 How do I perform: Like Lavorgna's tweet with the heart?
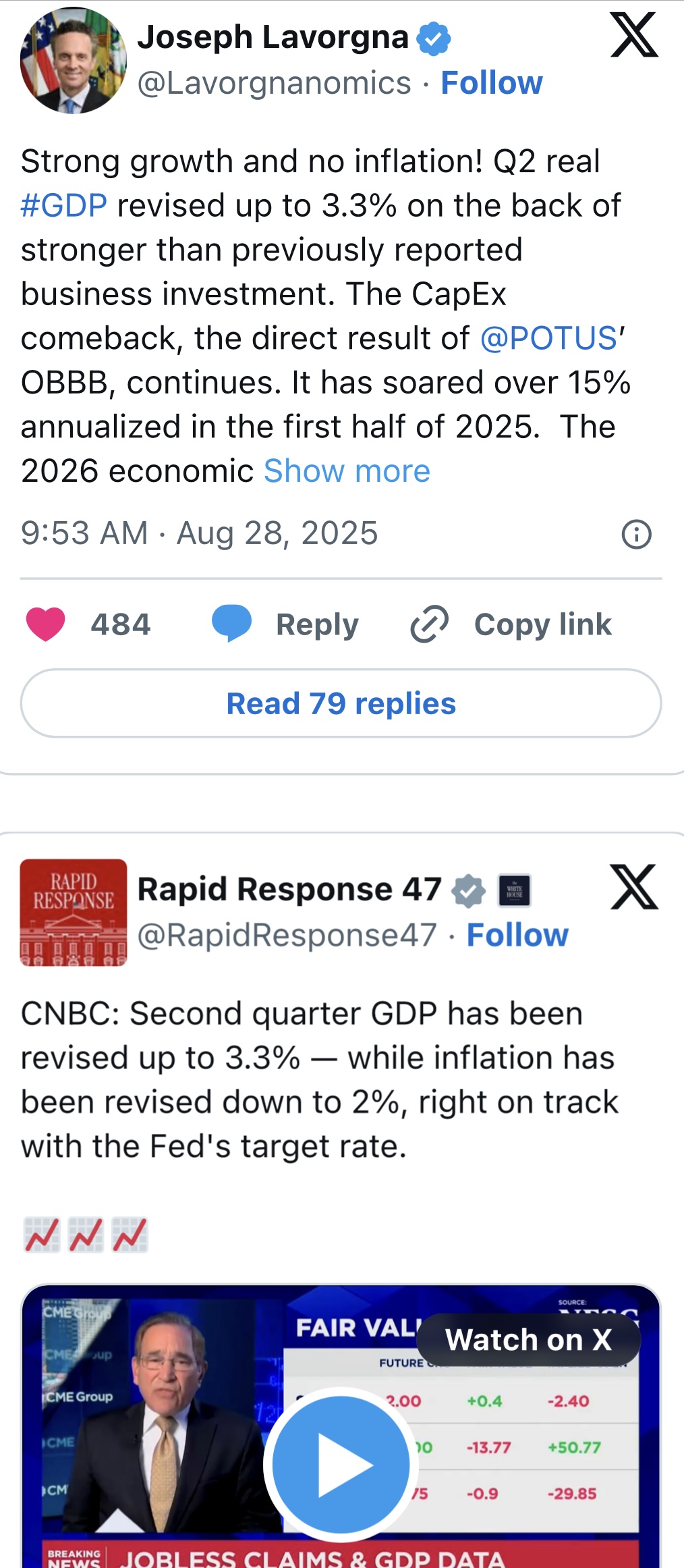pos(46,624)
